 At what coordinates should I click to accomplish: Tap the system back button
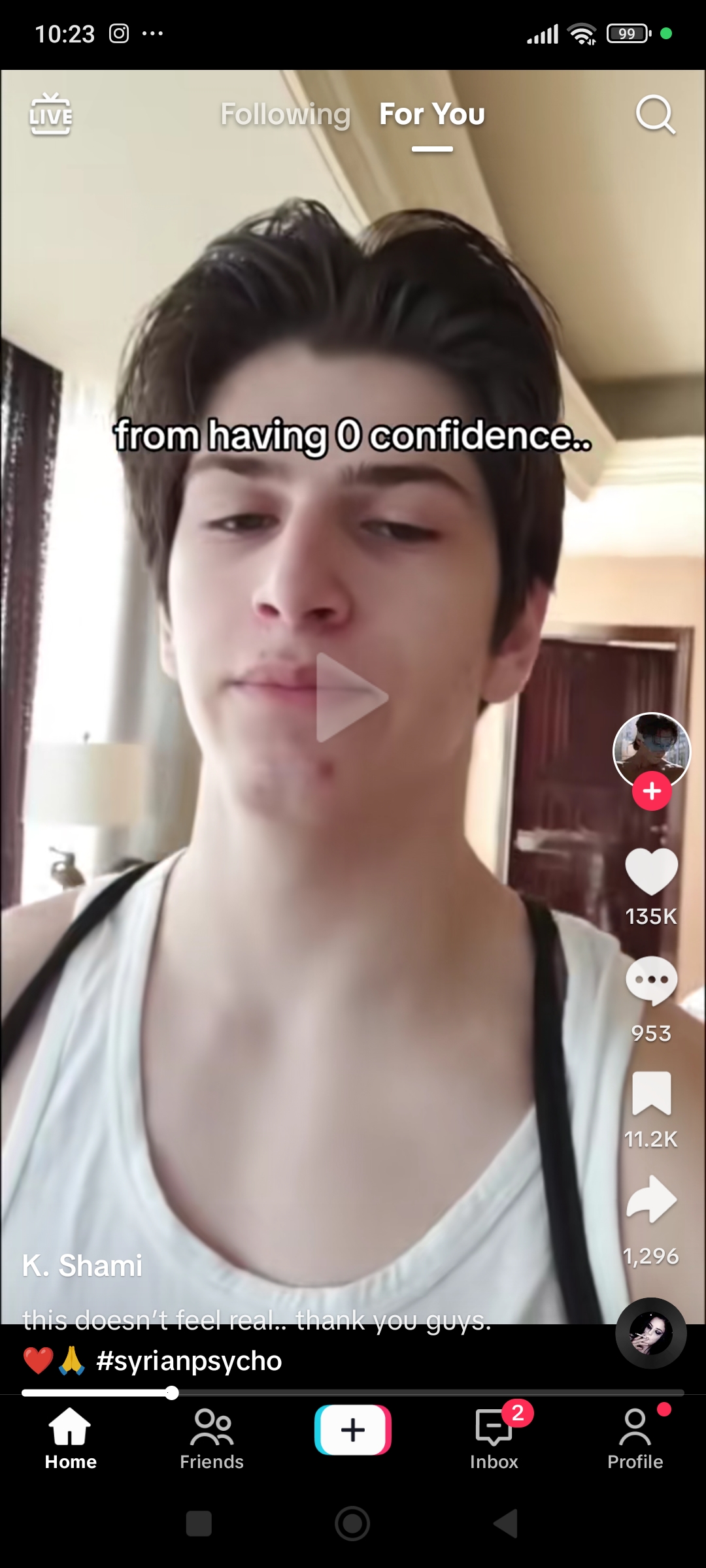506,1524
